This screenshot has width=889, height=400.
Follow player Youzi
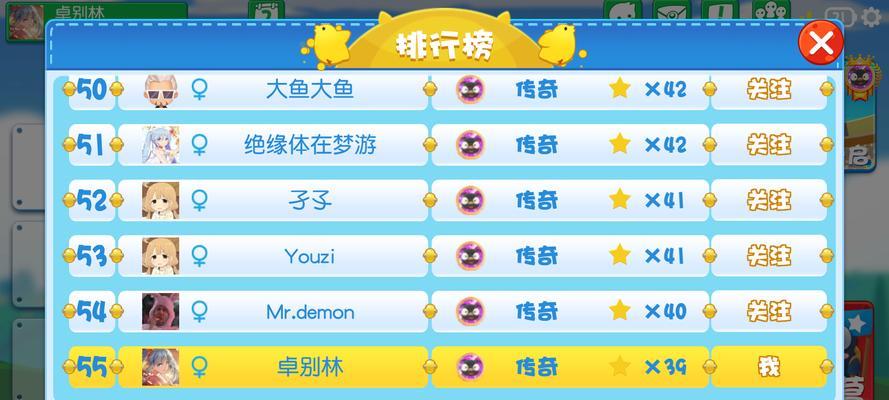tap(768, 256)
